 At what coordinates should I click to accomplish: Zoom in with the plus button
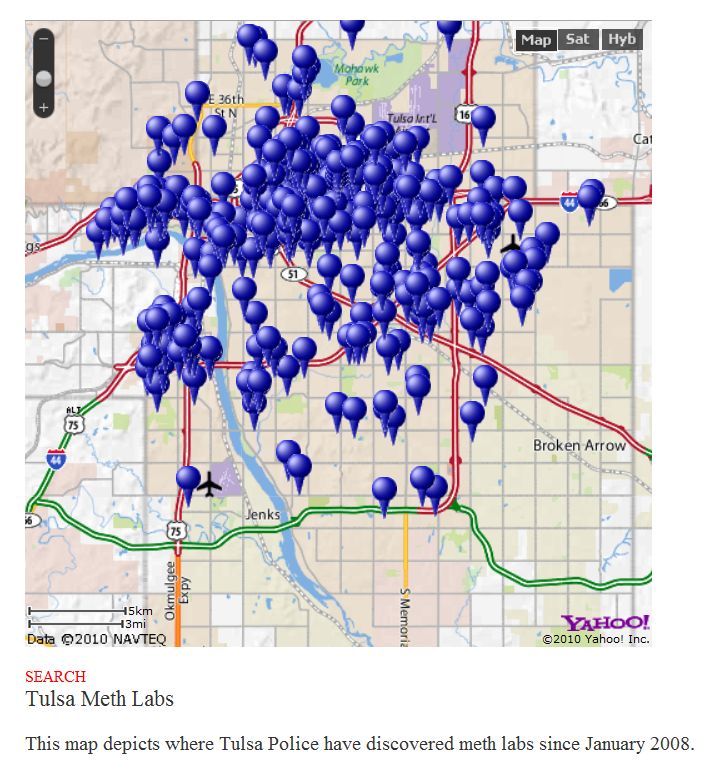pyautogui.click(x=43, y=106)
